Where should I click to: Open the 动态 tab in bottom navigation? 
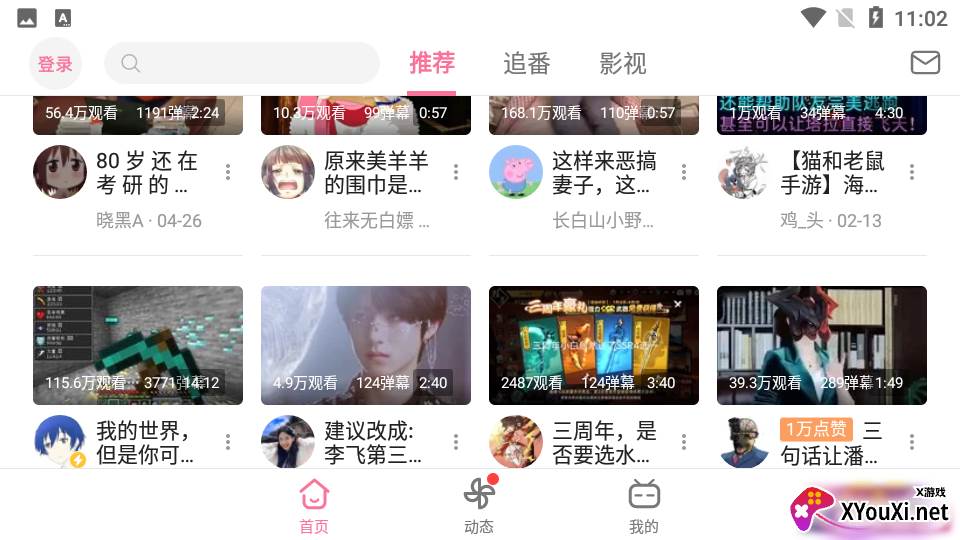[479, 506]
